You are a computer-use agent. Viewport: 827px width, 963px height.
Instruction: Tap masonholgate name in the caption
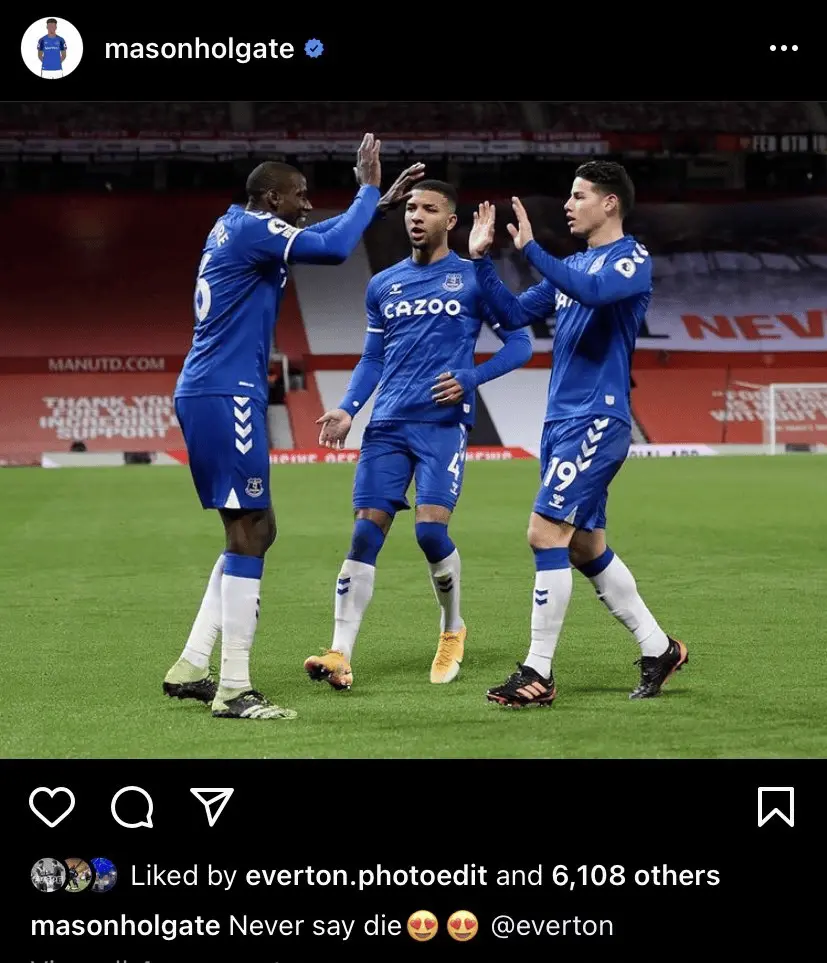(125, 926)
